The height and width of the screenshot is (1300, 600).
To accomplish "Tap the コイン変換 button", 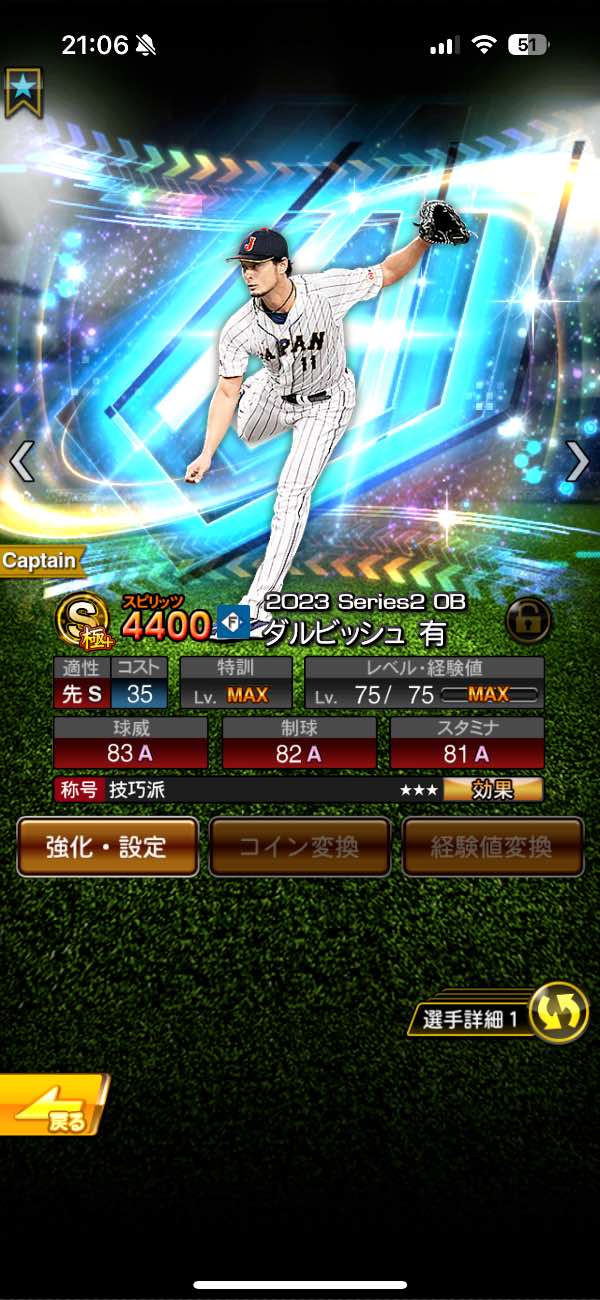I will [x=299, y=847].
